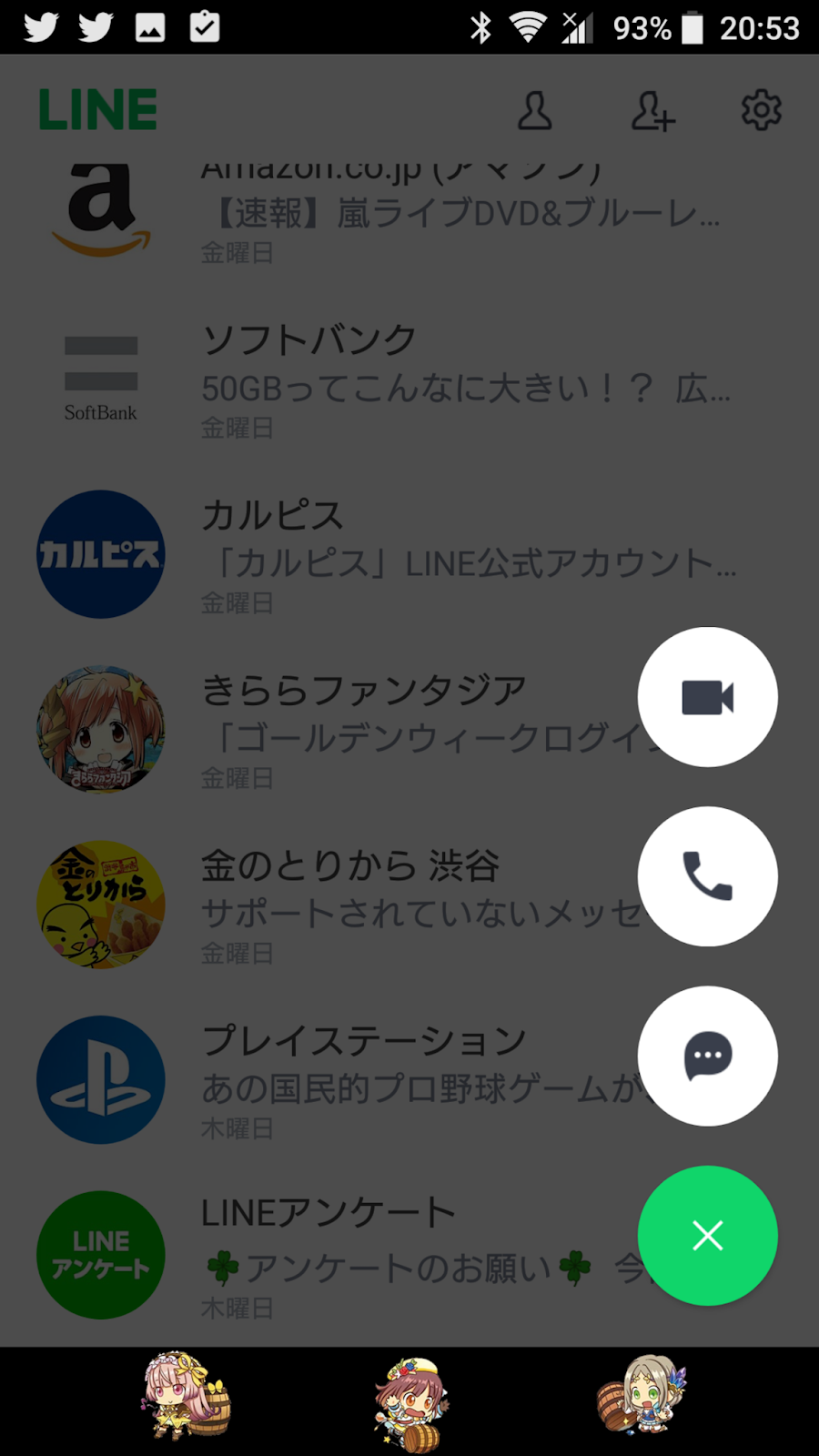Open the Friends list icon in the top bar
This screenshot has width=819, height=1456.
536,111
